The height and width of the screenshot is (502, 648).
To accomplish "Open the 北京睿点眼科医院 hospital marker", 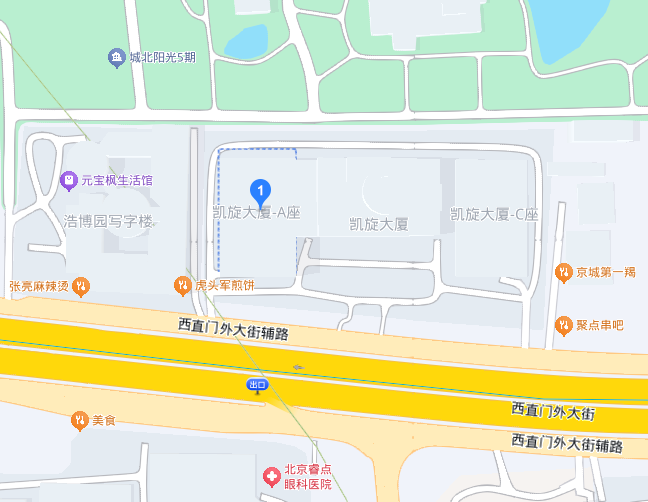I will 270,476.
